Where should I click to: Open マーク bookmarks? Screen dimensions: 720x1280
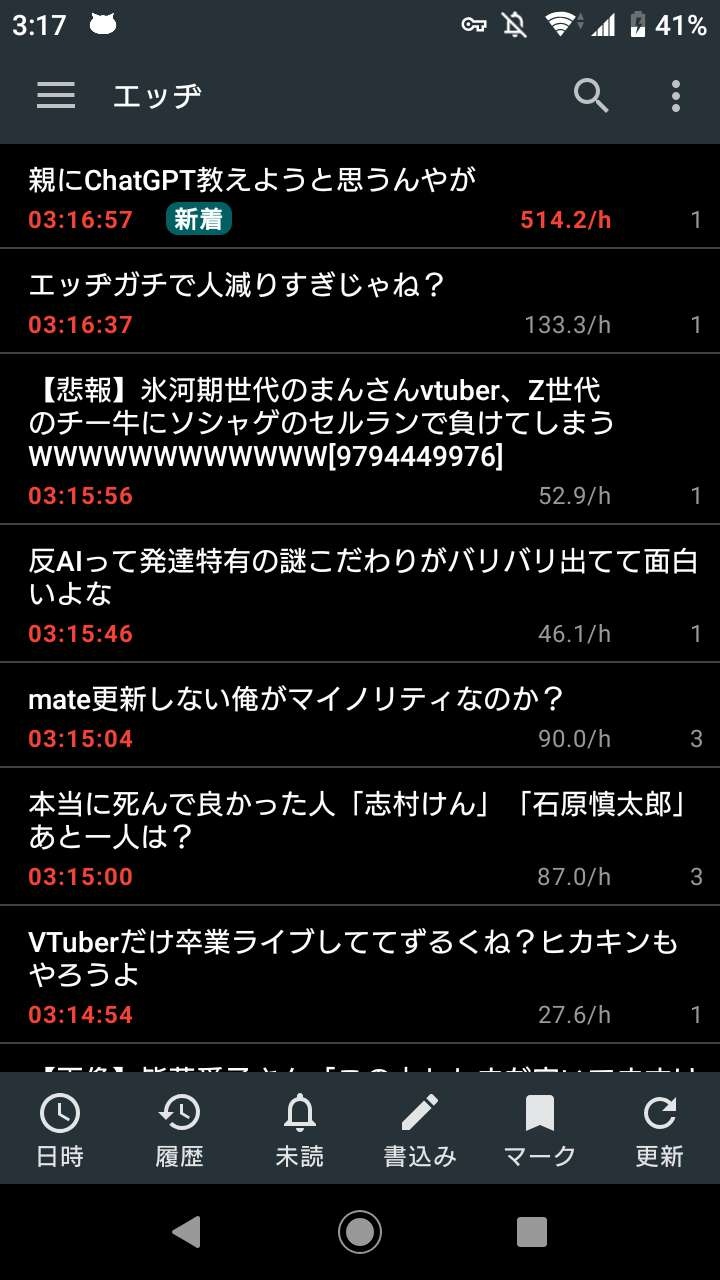point(540,1130)
